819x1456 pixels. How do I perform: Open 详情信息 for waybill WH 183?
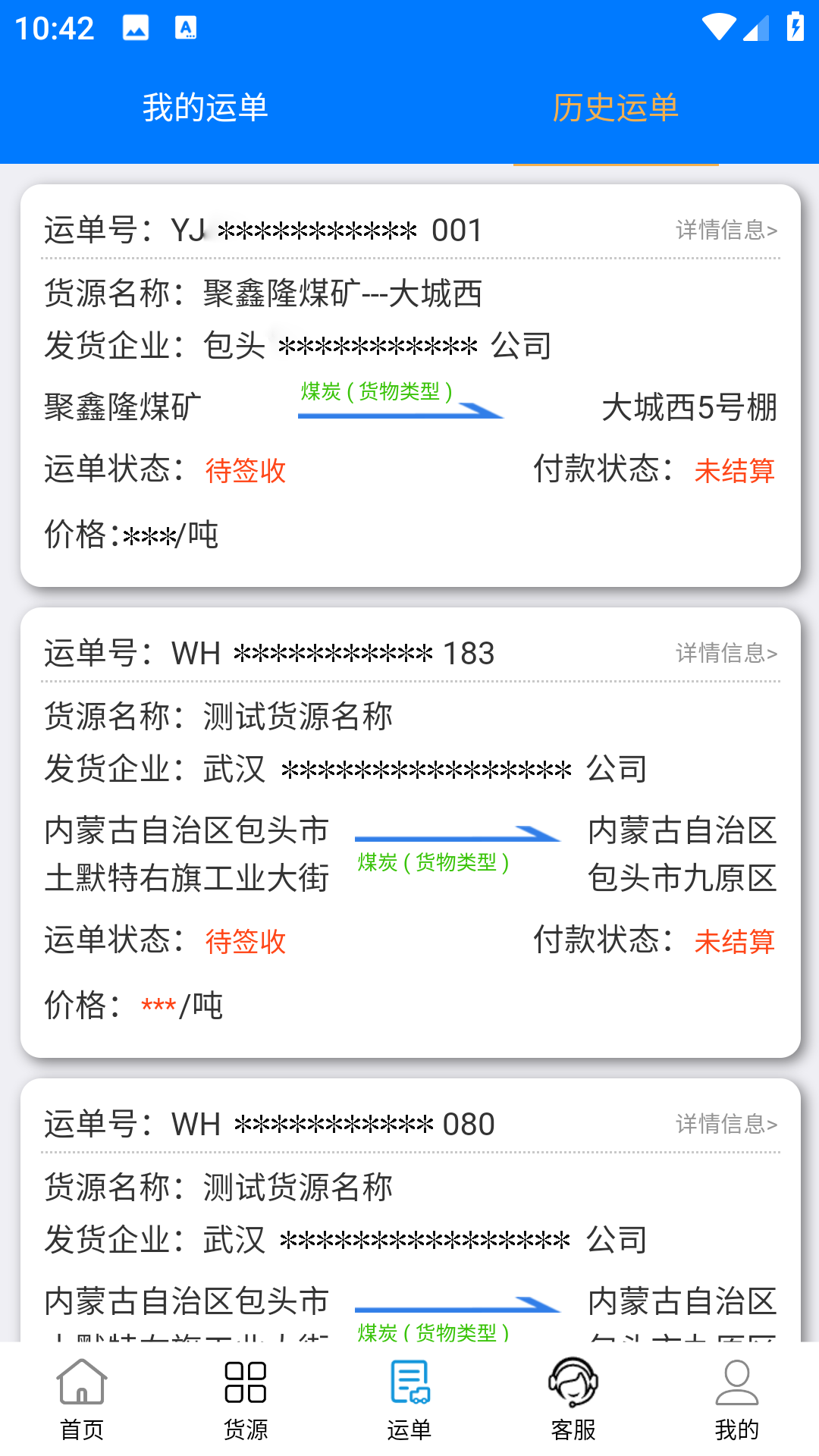[726, 652]
